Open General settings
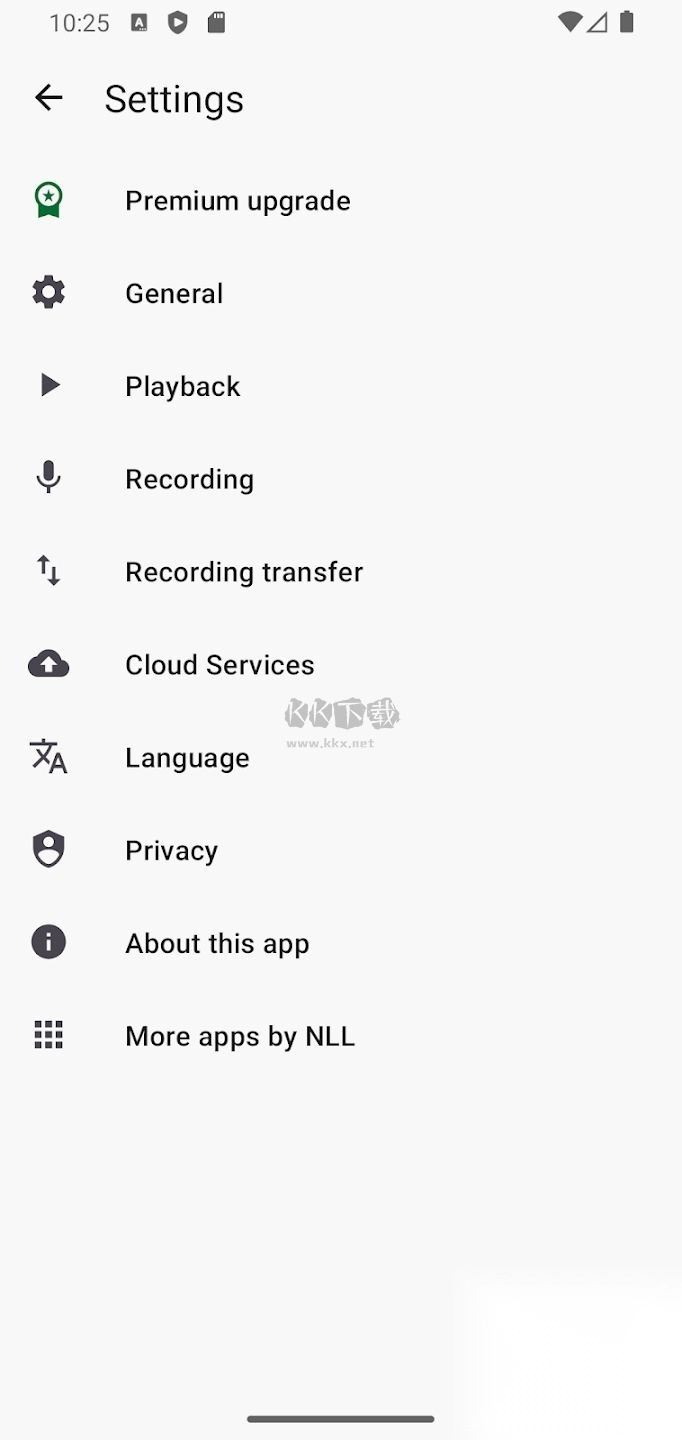 [174, 294]
